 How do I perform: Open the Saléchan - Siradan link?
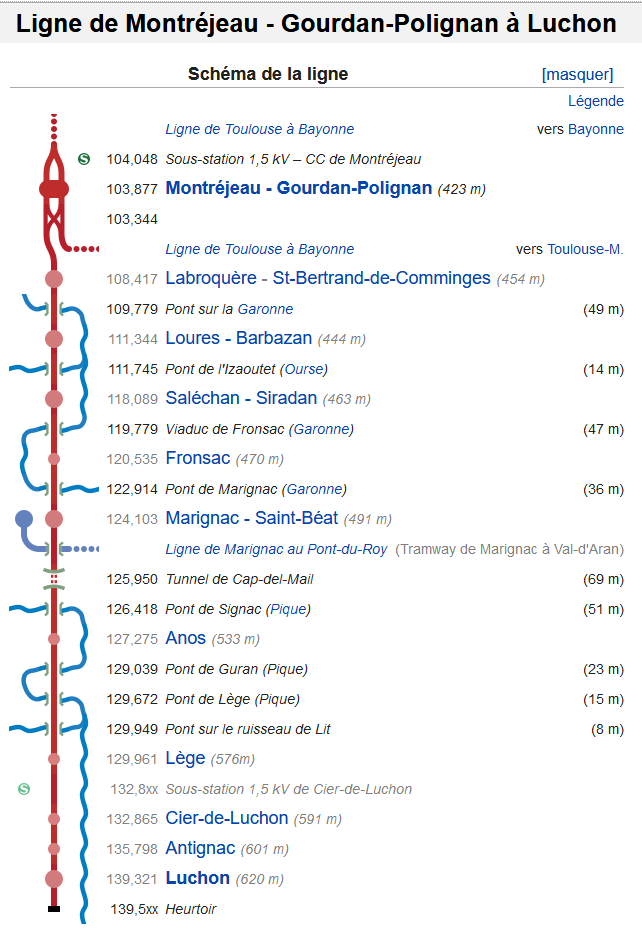(x=241, y=398)
